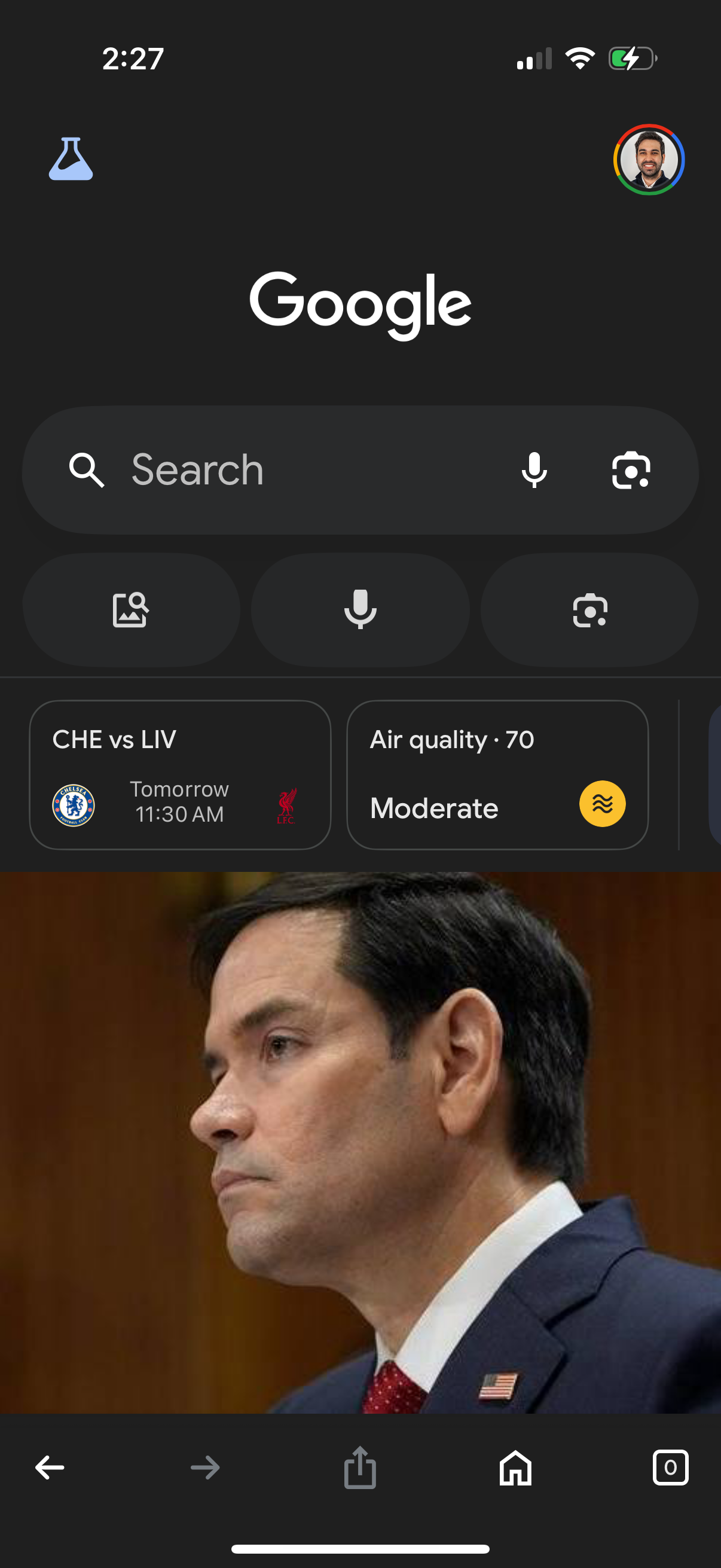This screenshot has width=721, height=1568.
Task: Go forward using the forward arrow
Action: (205, 1467)
